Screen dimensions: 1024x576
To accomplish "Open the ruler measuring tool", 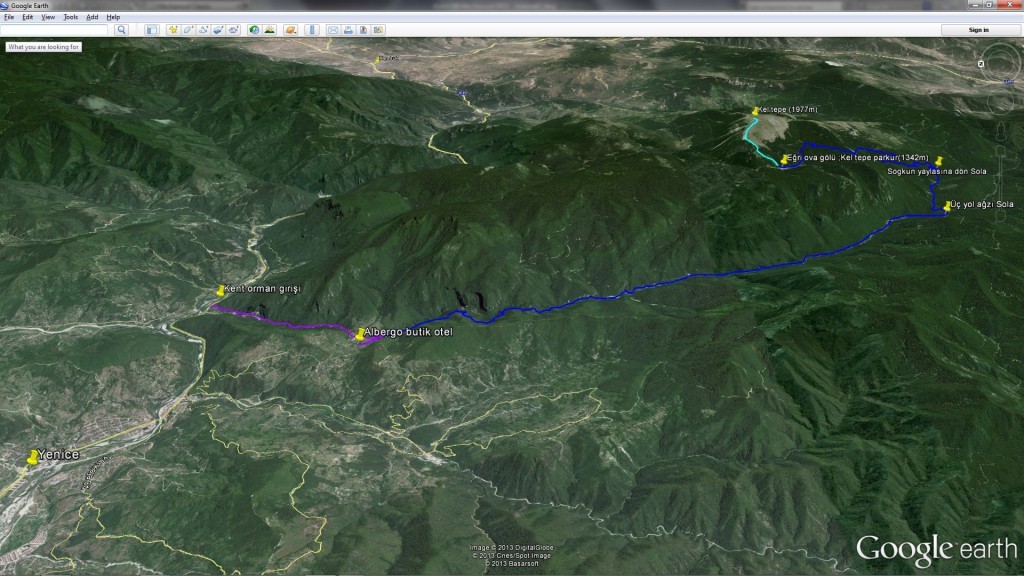I will 311,30.
